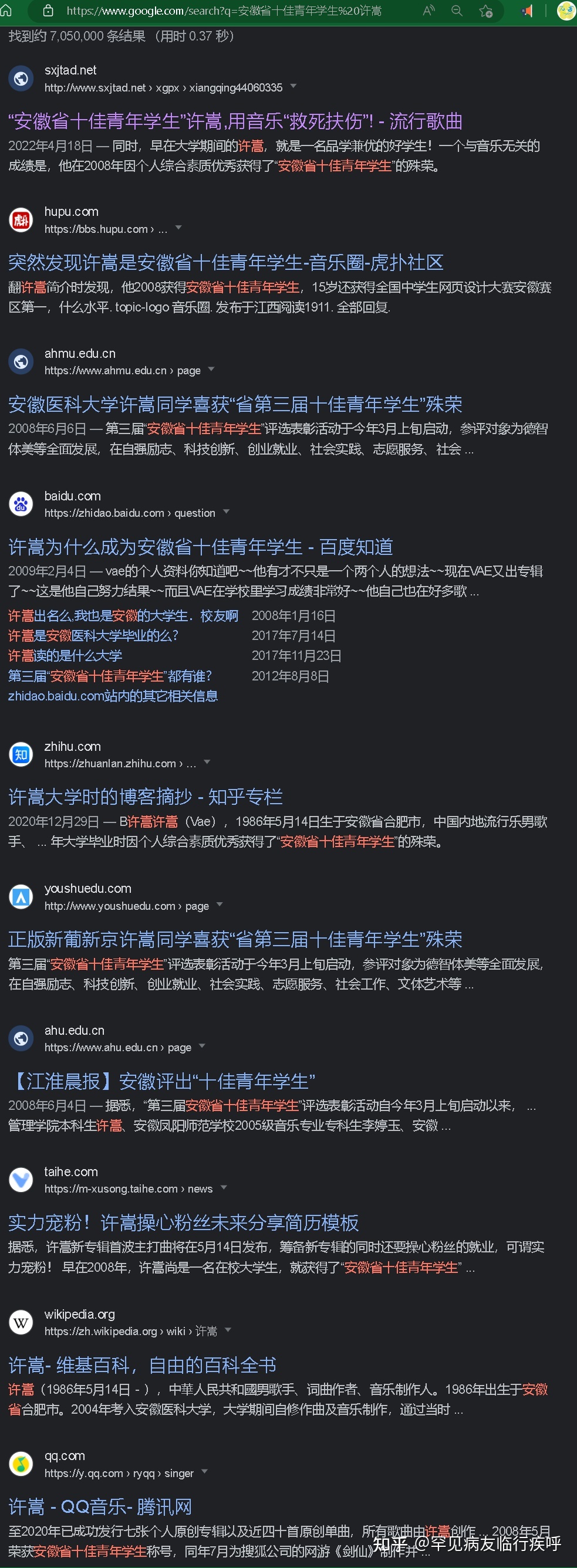Open 许嵩 - QQ音乐 腾讯网 result

(x=100, y=1506)
